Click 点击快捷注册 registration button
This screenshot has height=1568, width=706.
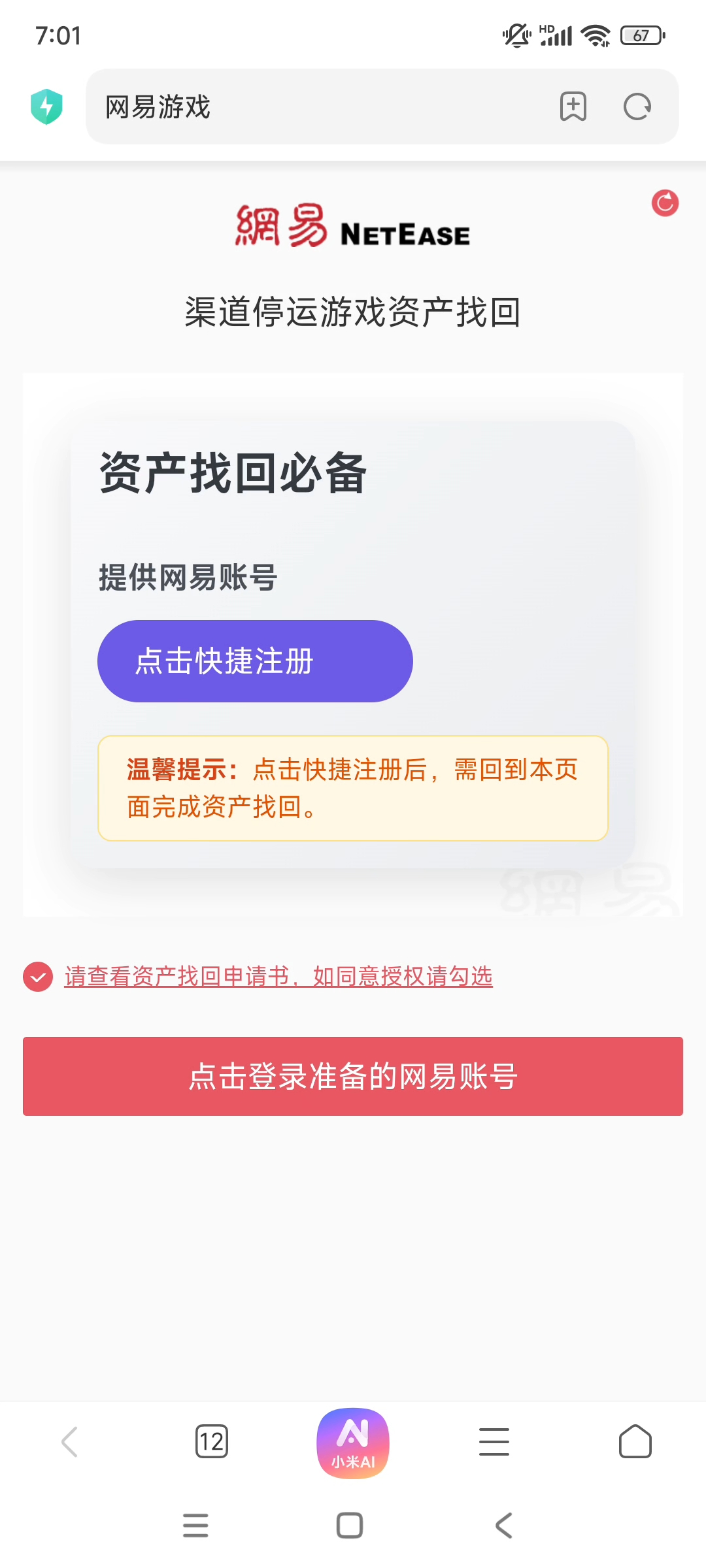(254, 661)
